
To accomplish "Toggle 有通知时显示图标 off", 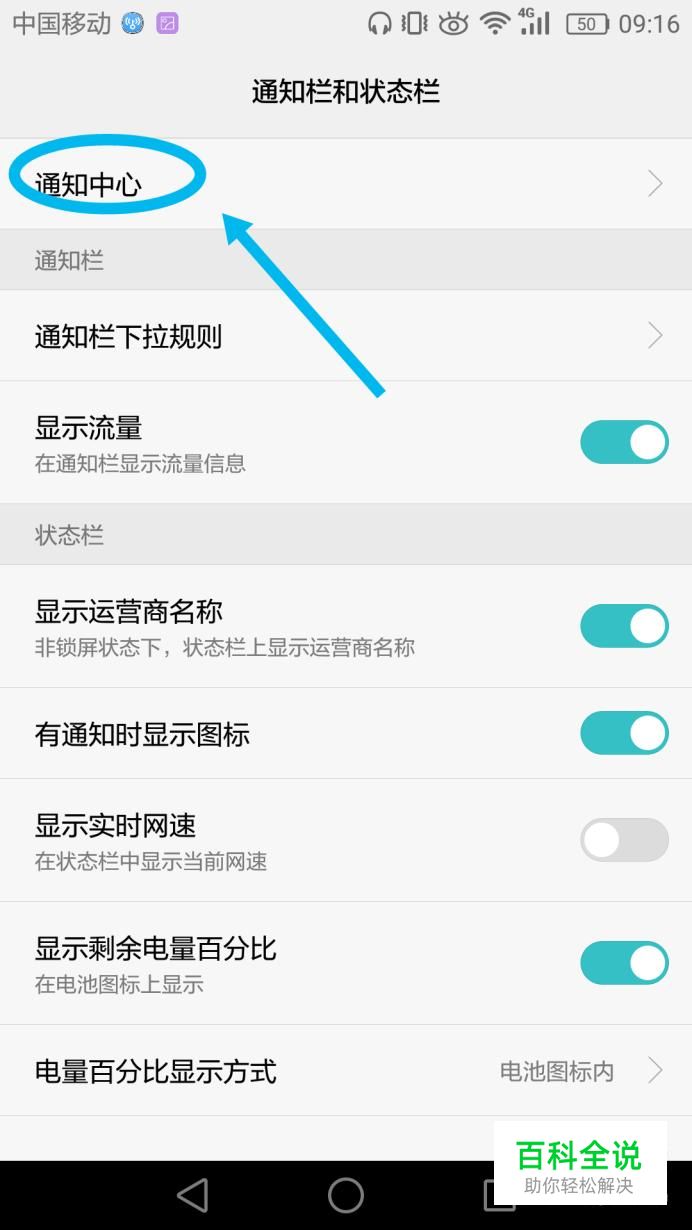I will point(624,733).
